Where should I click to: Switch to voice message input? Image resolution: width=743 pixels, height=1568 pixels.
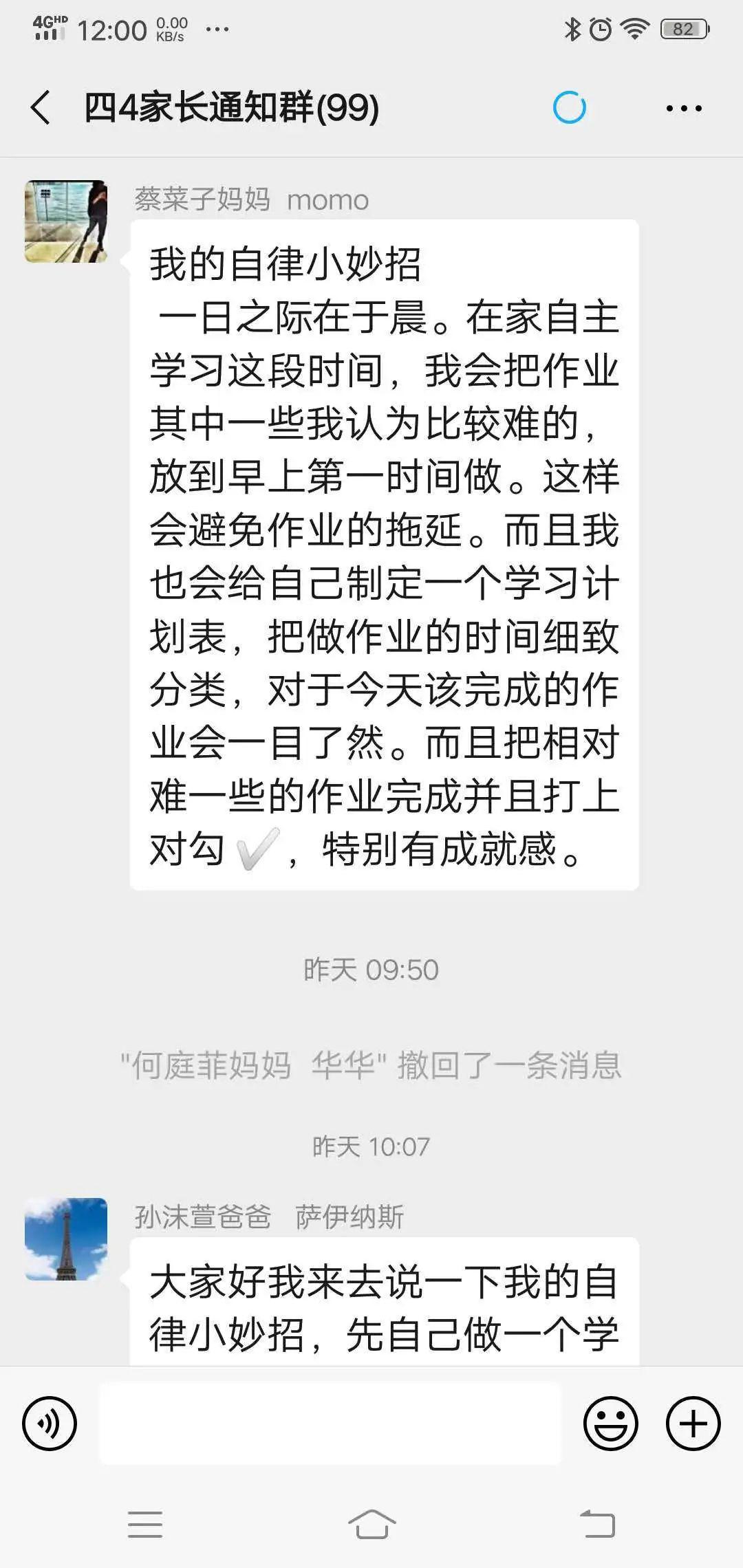coord(50,1423)
